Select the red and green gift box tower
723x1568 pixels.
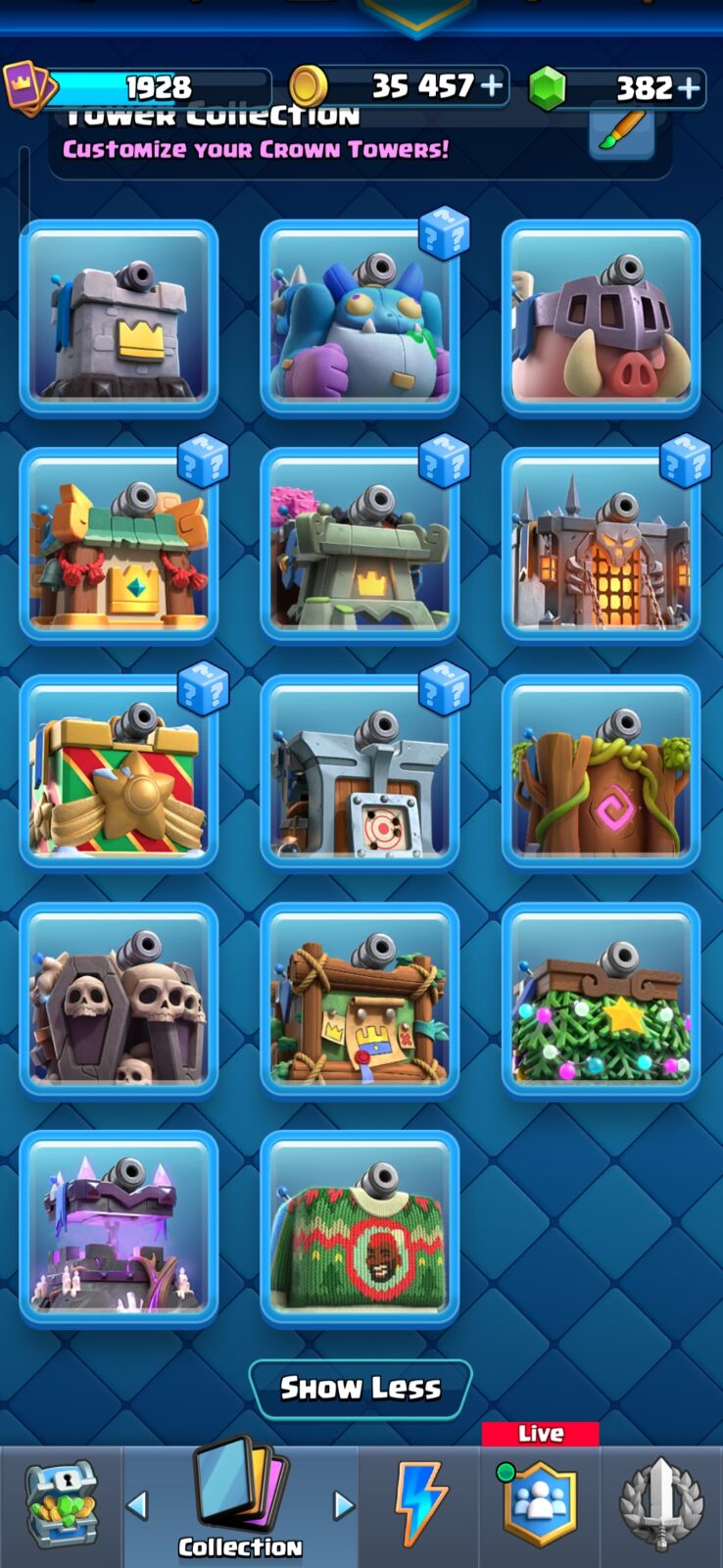click(x=119, y=772)
